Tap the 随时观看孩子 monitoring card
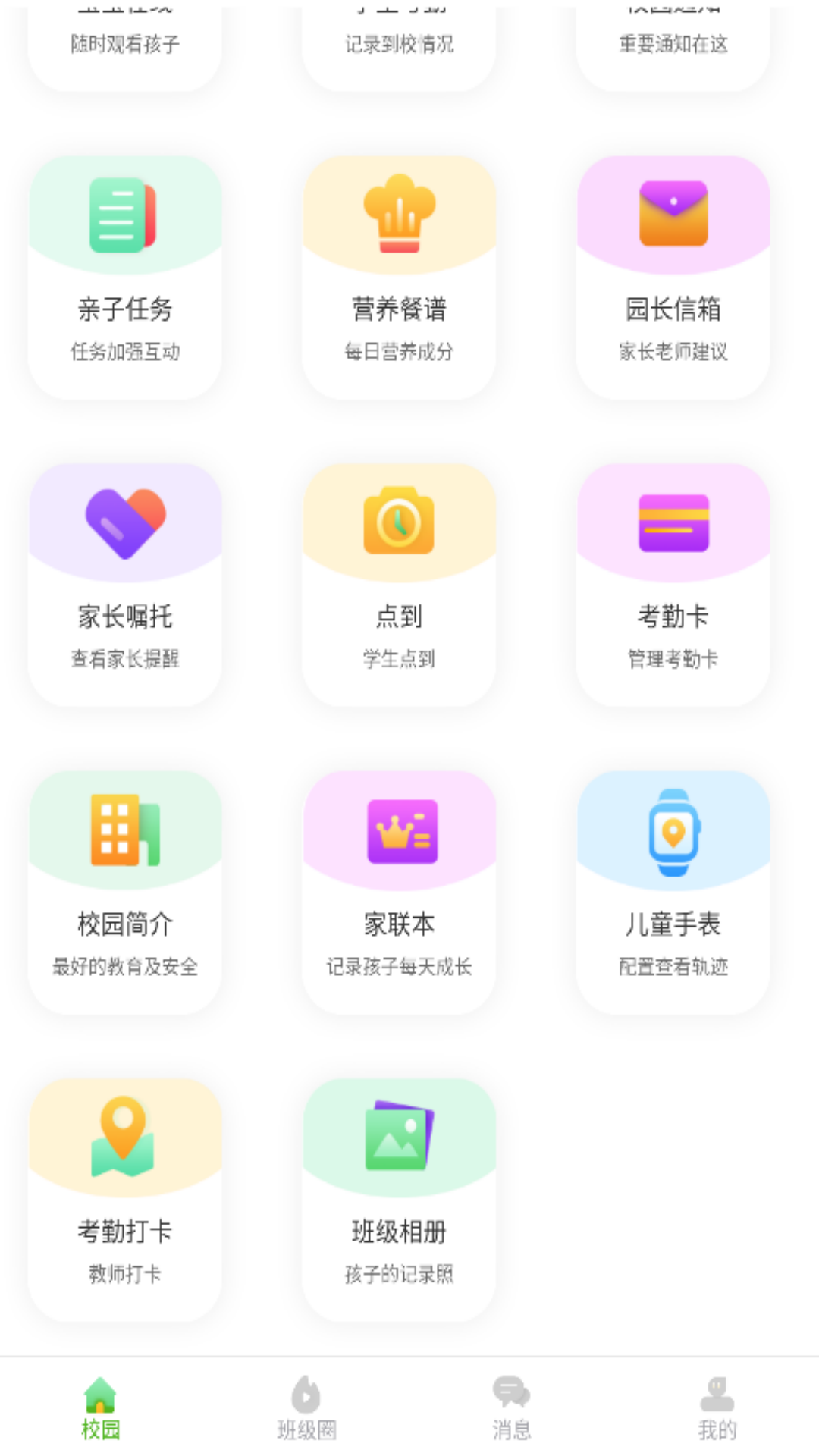The height and width of the screenshot is (1456, 819). click(124, 44)
